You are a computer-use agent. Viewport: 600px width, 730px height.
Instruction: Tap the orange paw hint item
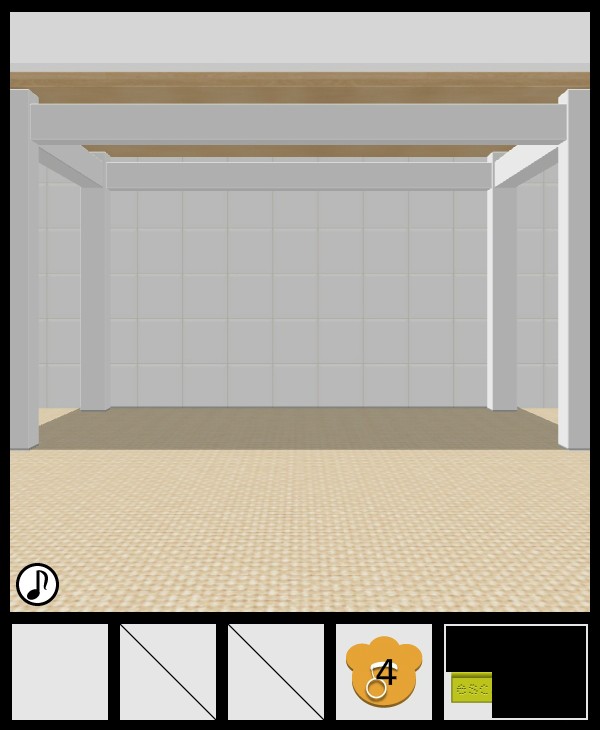pyautogui.click(x=384, y=671)
